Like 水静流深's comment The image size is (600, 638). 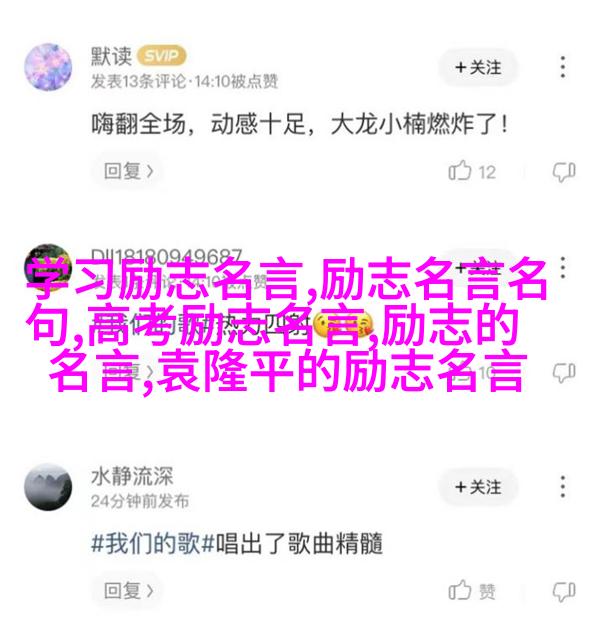click(472, 591)
